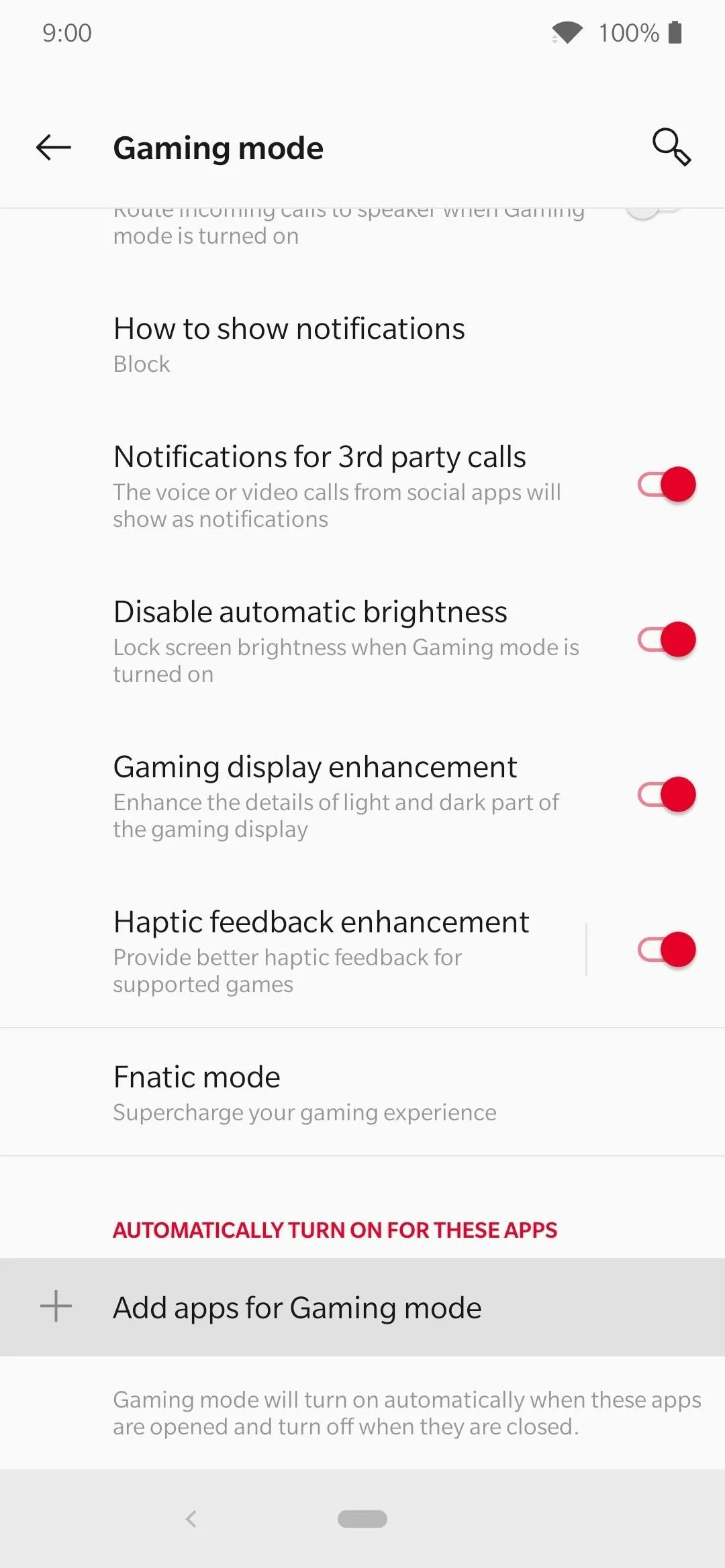
Task: Go back from Gaming mode settings
Action: click(54, 148)
